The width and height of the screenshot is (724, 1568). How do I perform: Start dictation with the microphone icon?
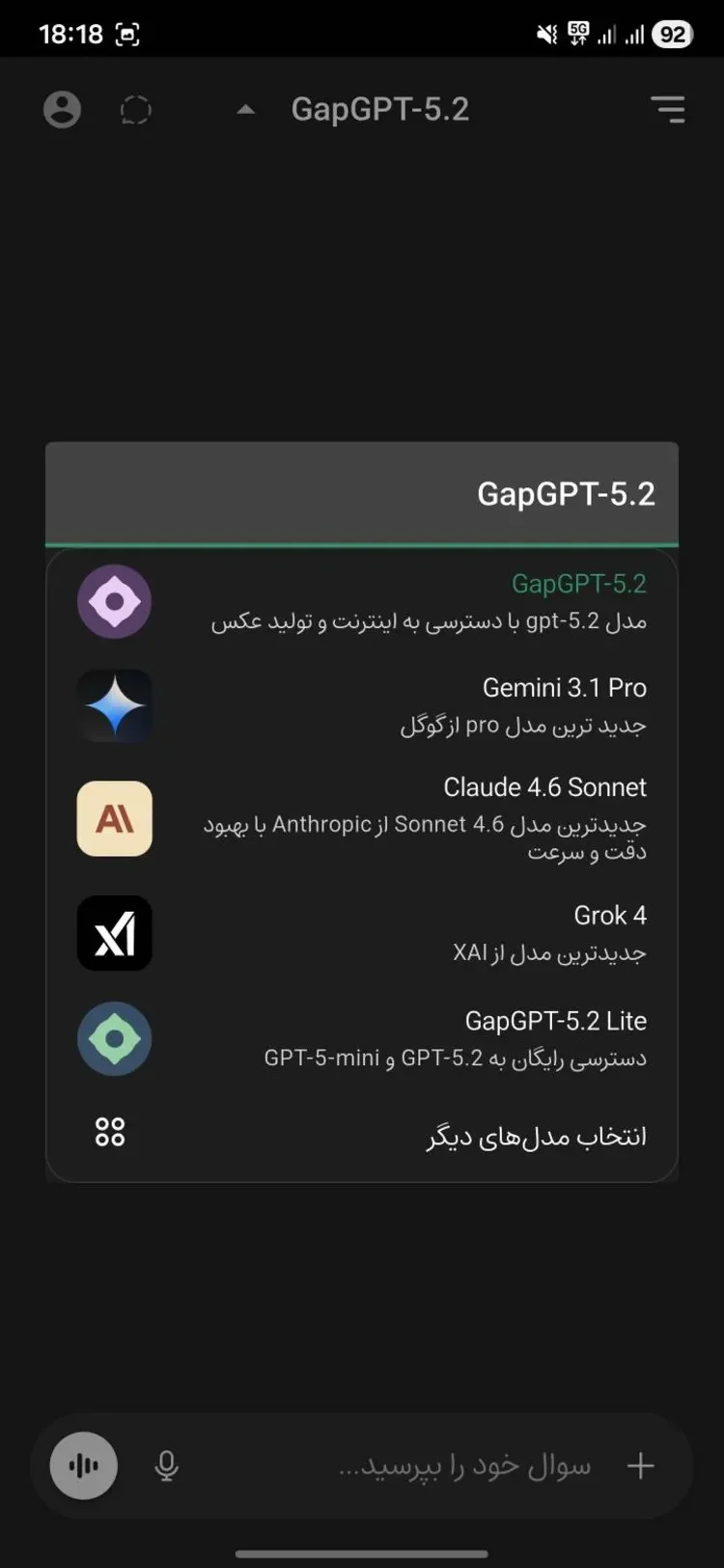[x=167, y=1466]
